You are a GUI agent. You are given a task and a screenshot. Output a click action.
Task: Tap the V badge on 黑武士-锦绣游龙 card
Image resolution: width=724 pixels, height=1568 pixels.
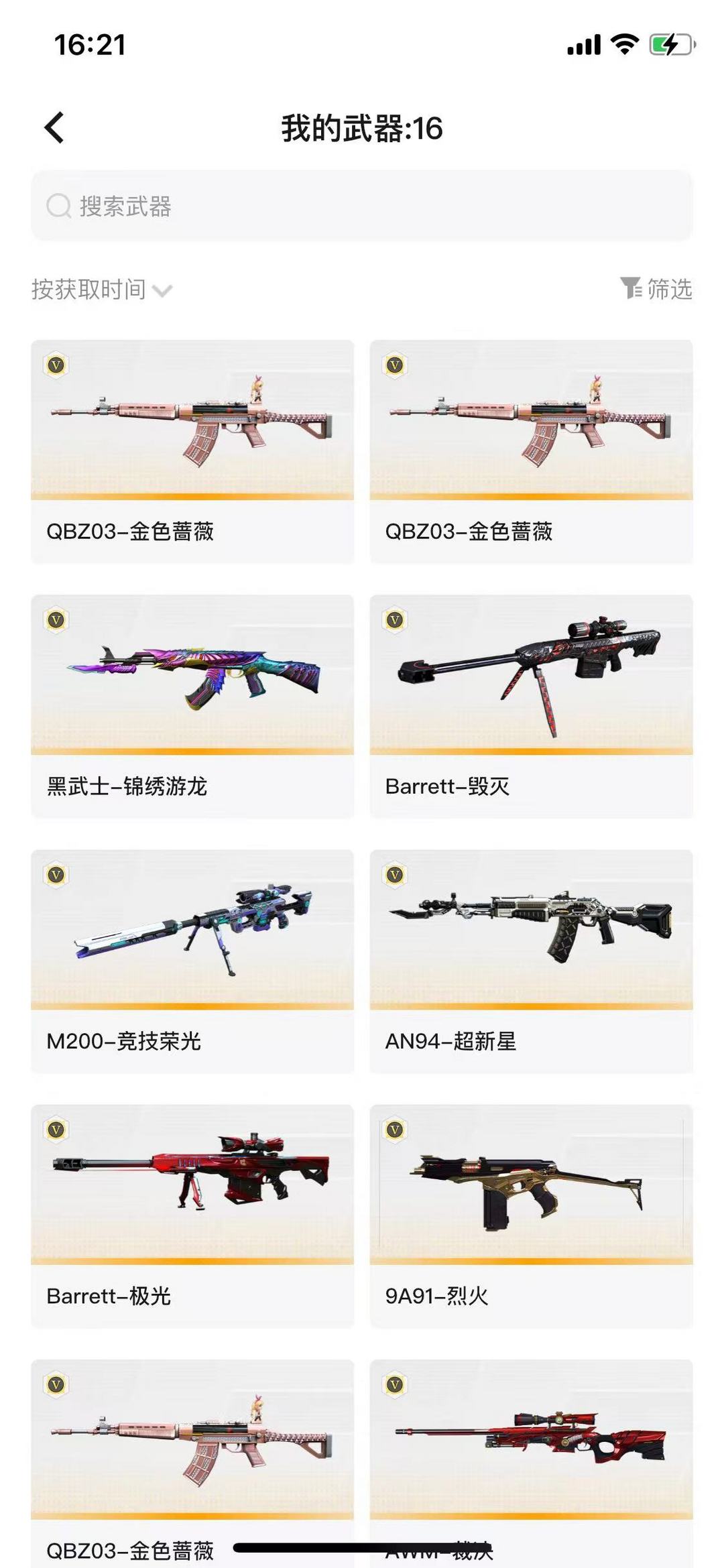56,620
